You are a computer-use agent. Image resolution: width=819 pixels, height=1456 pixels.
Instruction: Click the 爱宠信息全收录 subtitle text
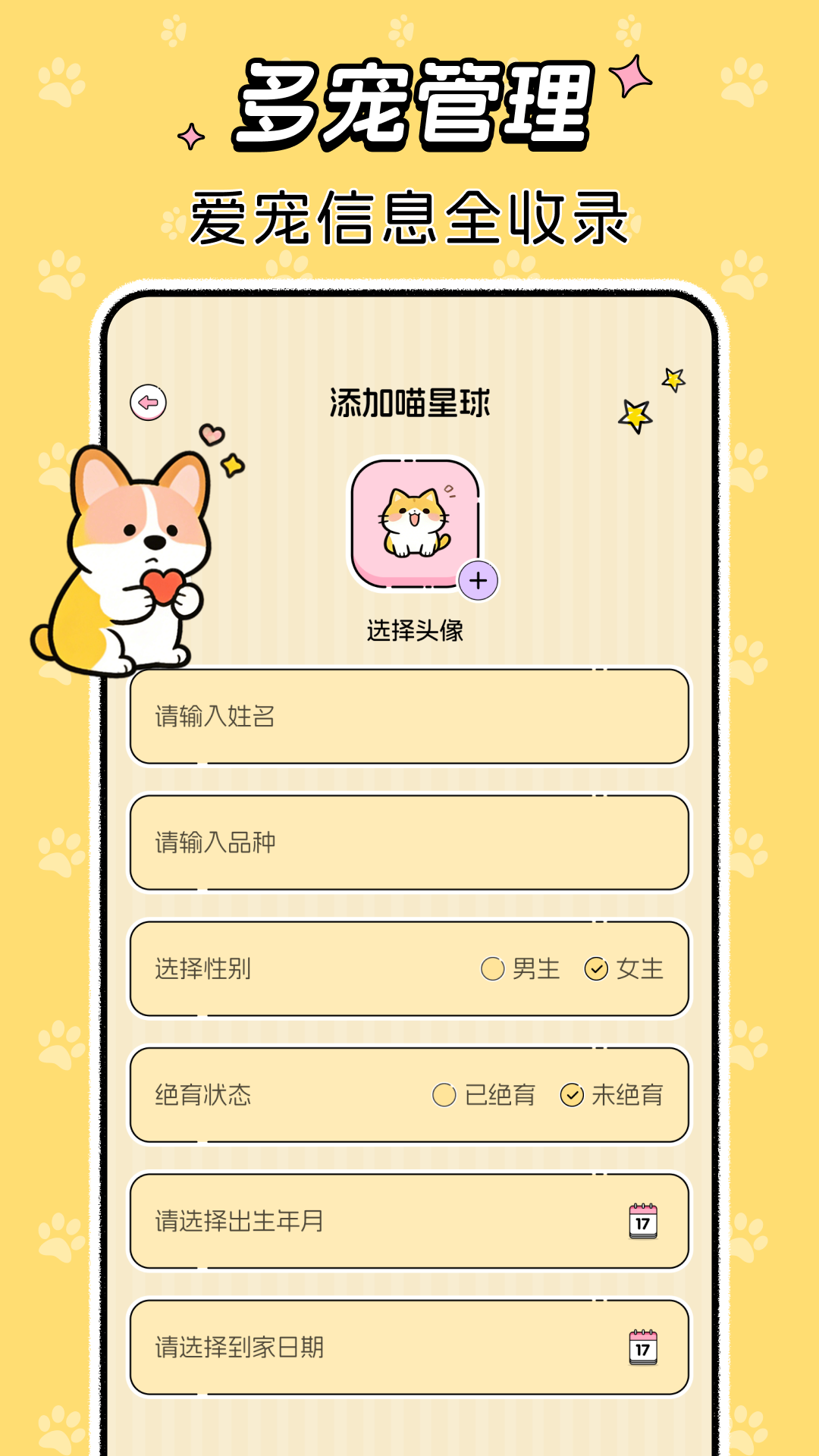point(409,215)
